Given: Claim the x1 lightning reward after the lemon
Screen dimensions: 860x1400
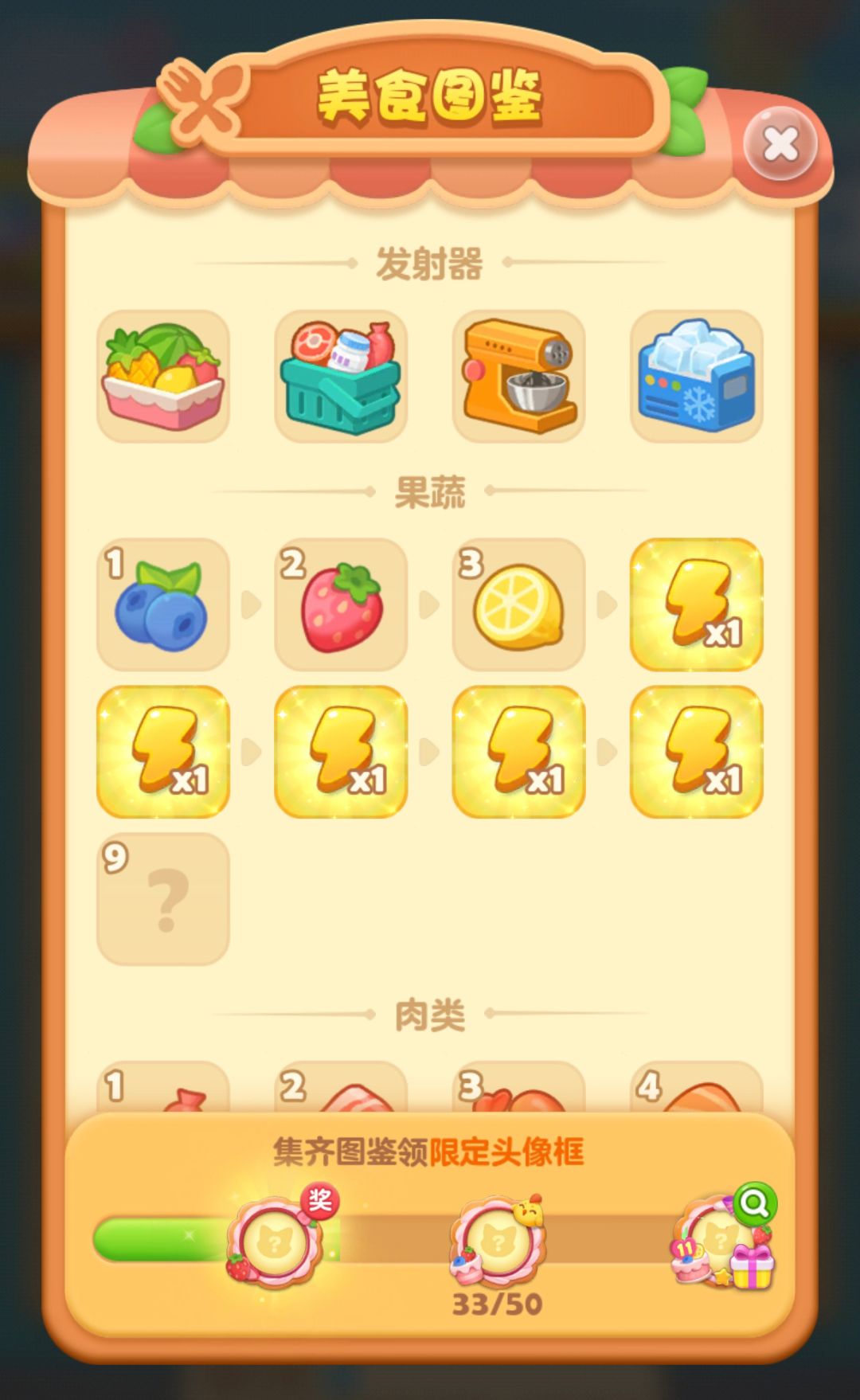Looking at the screenshot, I should (695, 603).
